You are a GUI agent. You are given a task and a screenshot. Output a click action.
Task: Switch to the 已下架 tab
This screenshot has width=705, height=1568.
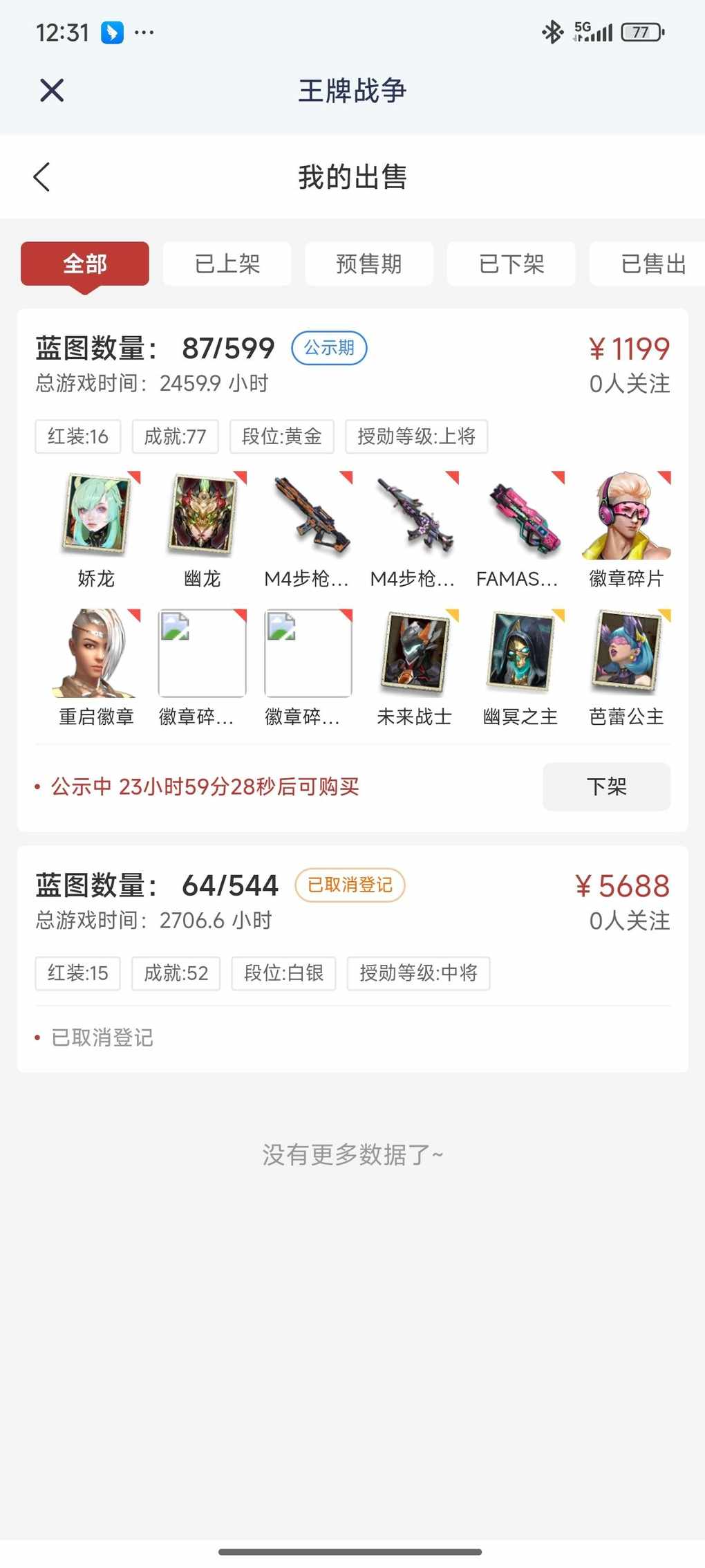[511, 264]
